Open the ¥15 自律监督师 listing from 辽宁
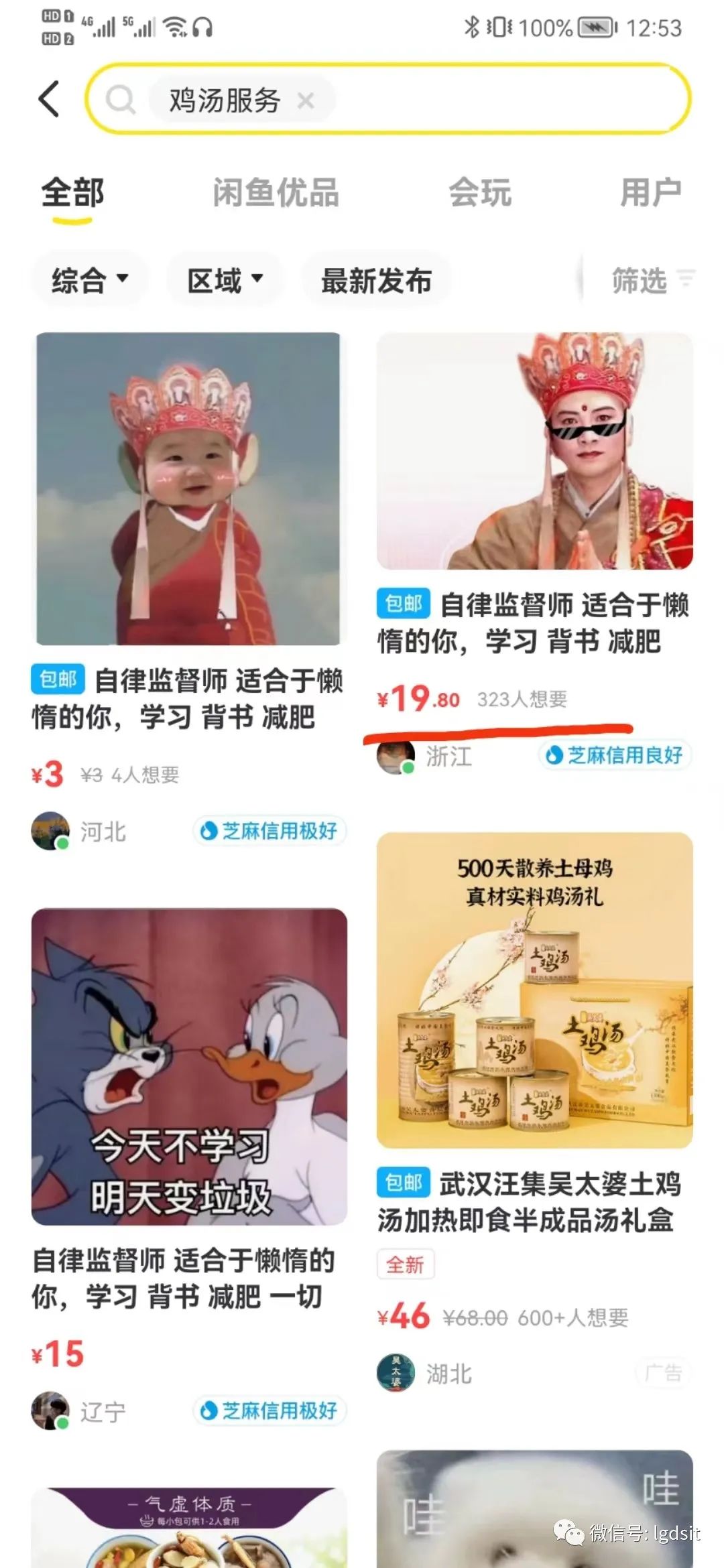724x1568 pixels. pyautogui.click(x=189, y=1067)
